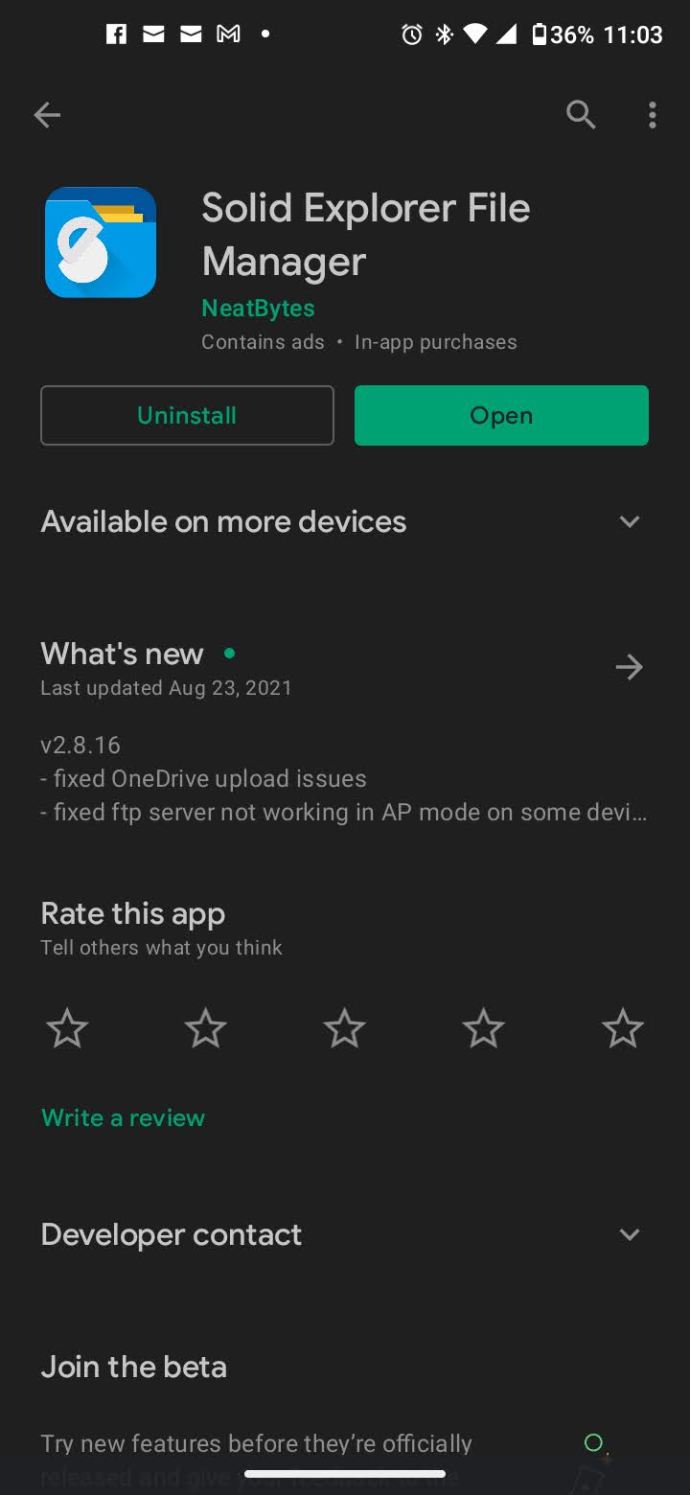The image size is (690, 1495).
Task: Expand Available on more devices
Action: pos(344,522)
